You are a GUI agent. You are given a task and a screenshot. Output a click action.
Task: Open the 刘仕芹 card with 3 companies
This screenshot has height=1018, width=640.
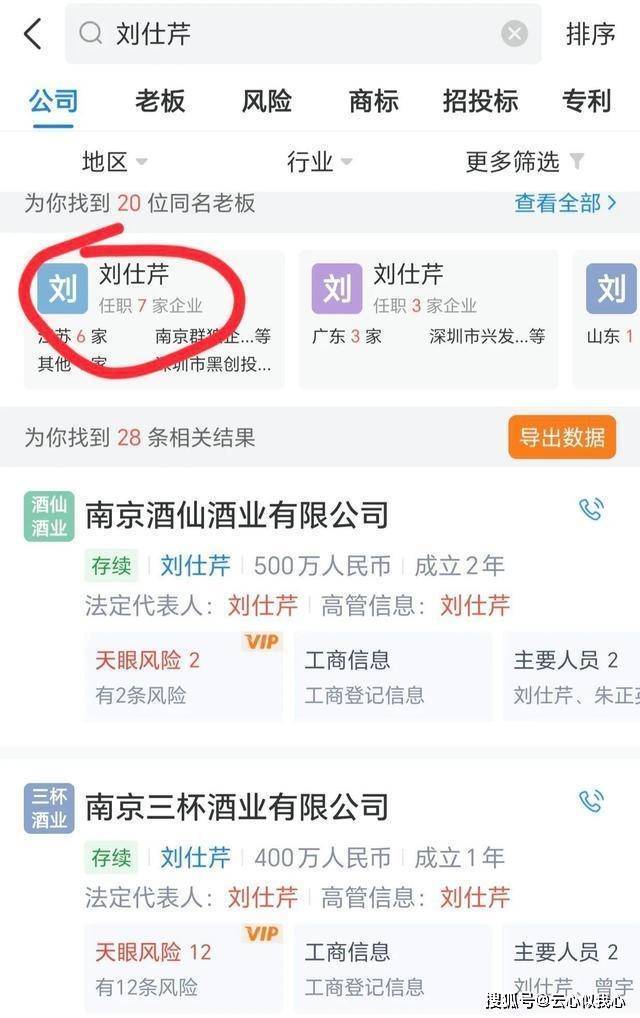429,318
